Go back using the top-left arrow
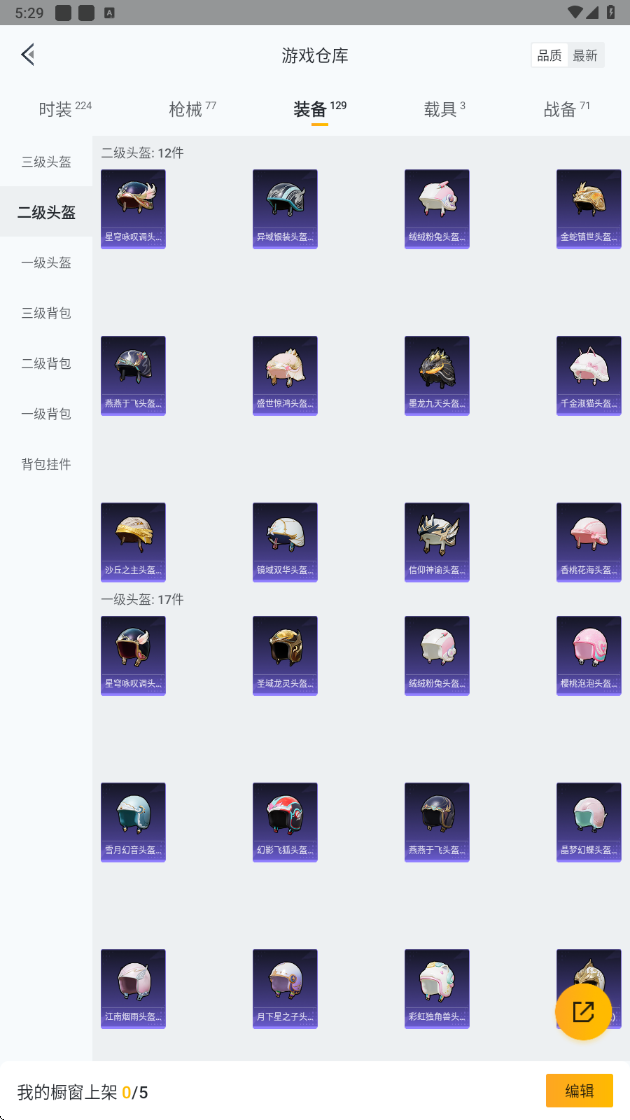Image resolution: width=630 pixels, height=1120 pixels. click(29, 54)
